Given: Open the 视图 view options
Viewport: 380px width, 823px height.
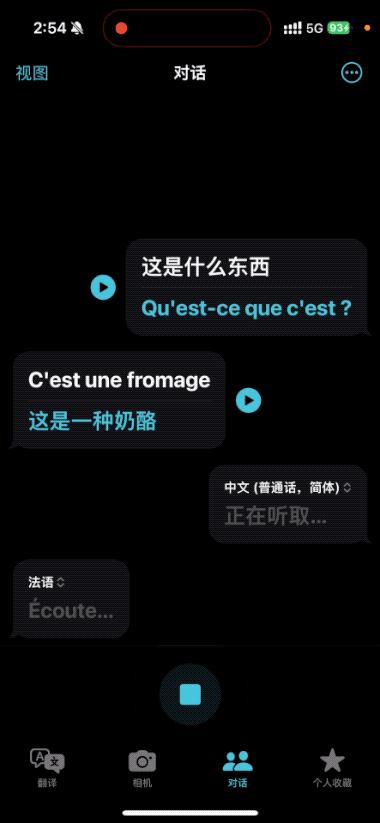Looking at the screenshot, I should pyautogui.click(x=32, y=73).
